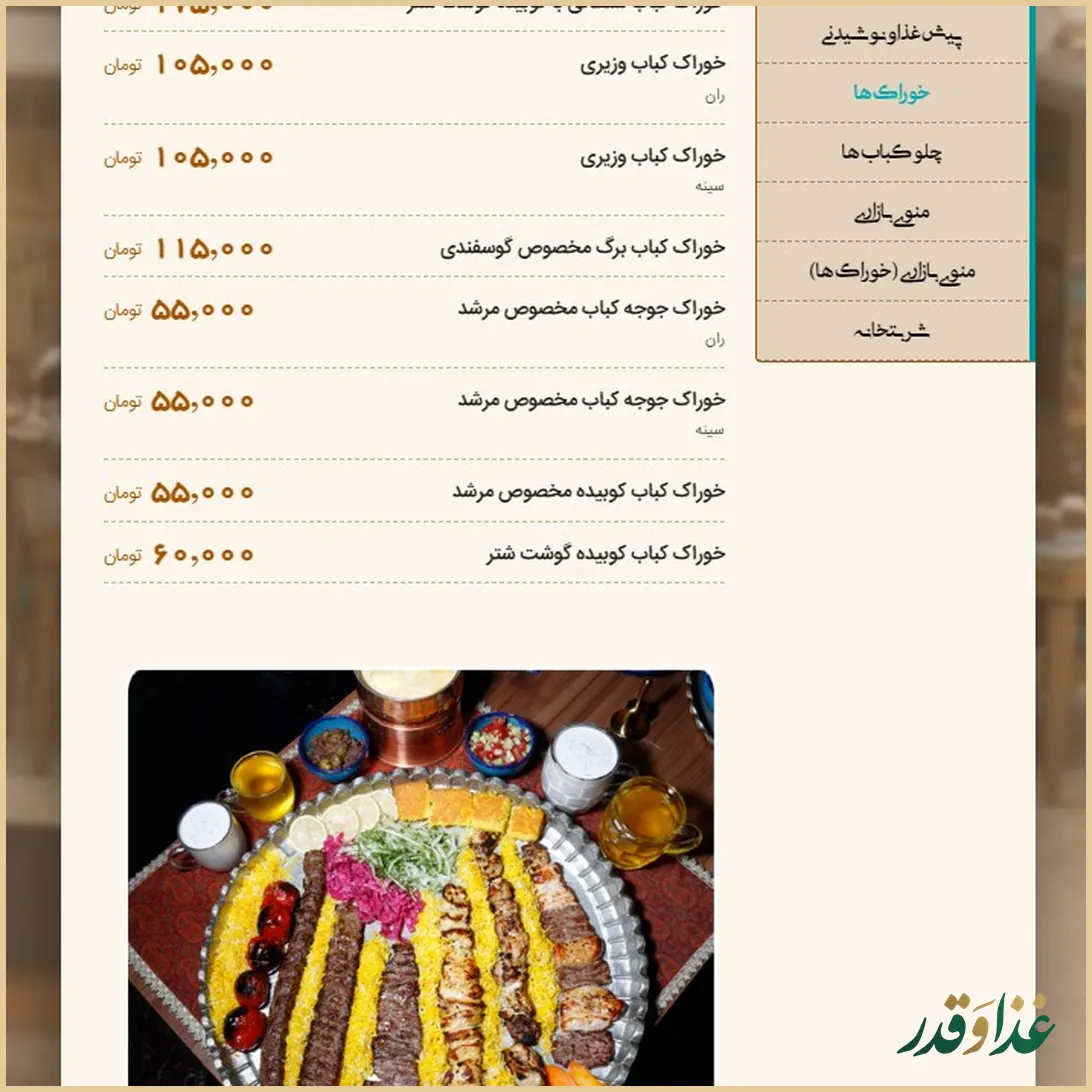The width and height of the screenshot is (1092, 1092).
Task: Open the پیش غذا و نوشیدنی category
Action: point(892,35)
